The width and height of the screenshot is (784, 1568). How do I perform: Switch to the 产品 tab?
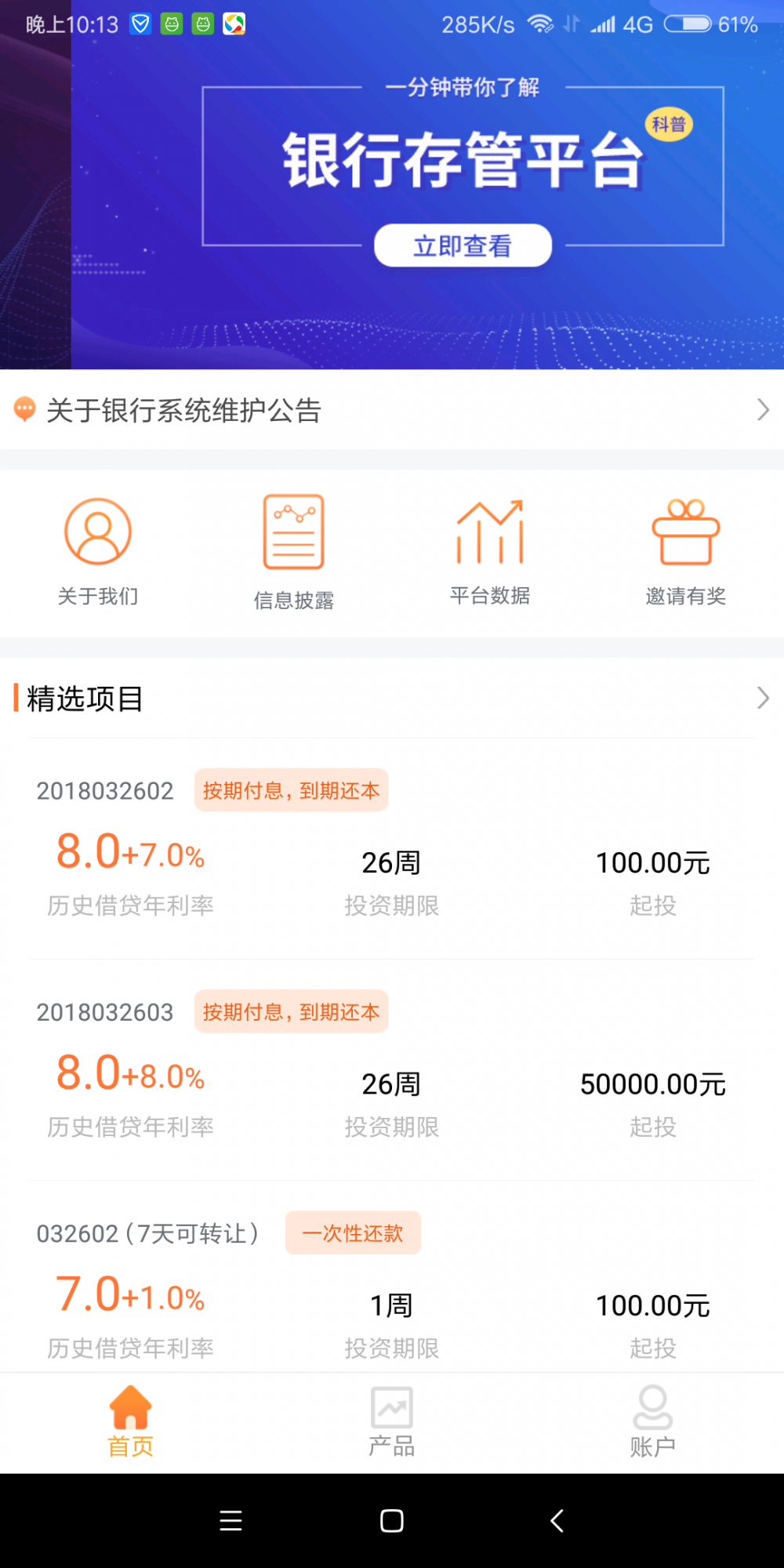click(x=392, y=1422)
